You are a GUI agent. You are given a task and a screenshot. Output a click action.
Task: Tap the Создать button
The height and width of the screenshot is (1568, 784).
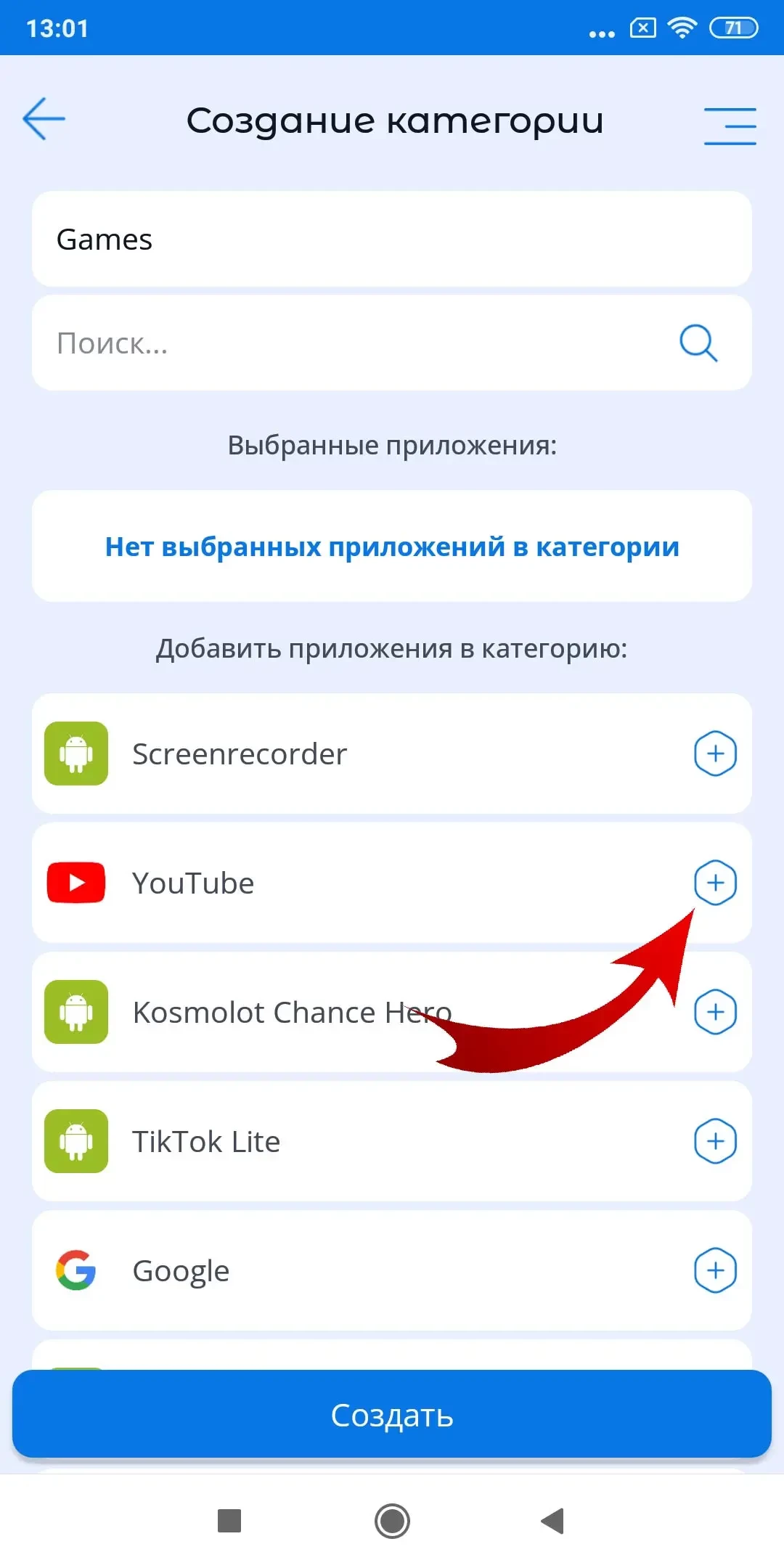click(x=392, y=1415)
